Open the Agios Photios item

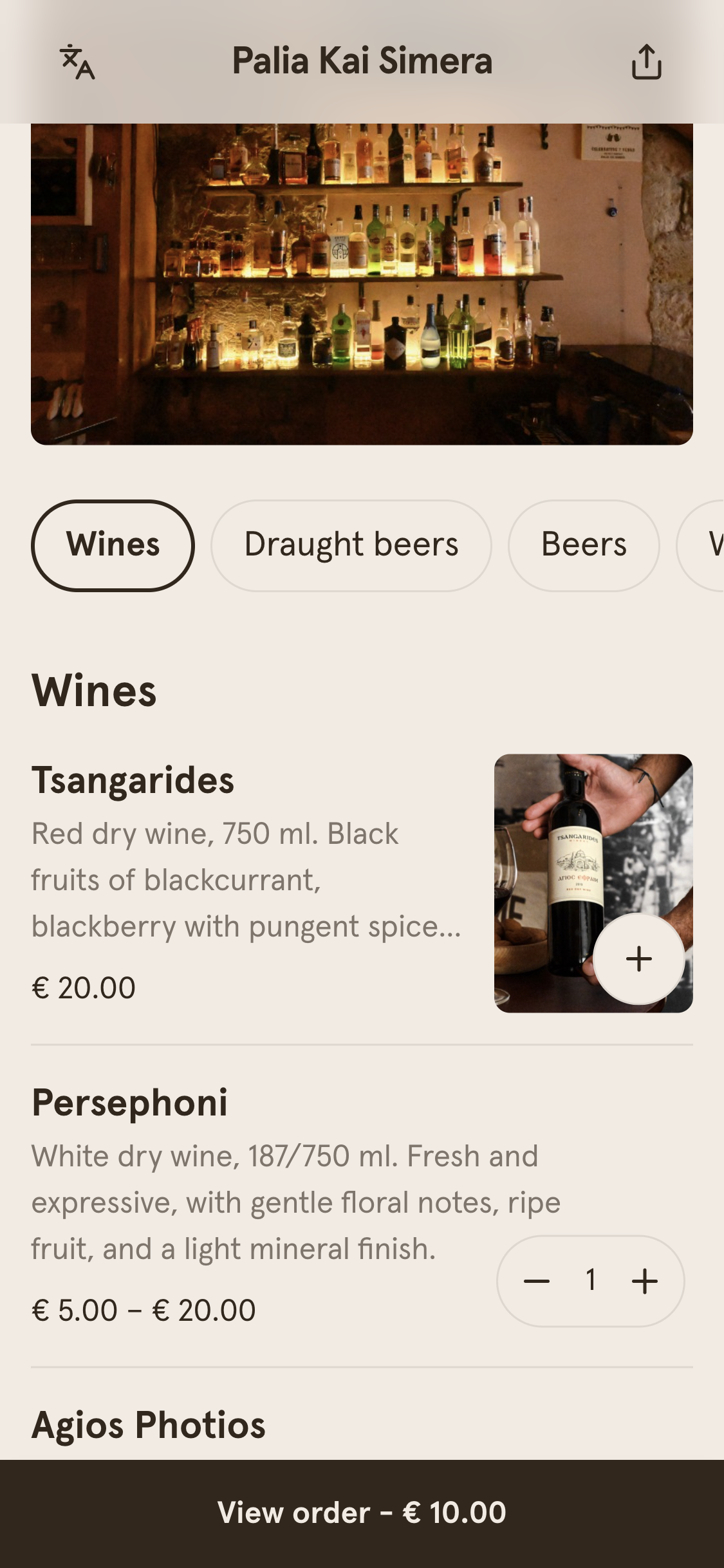pos(149,1425)
